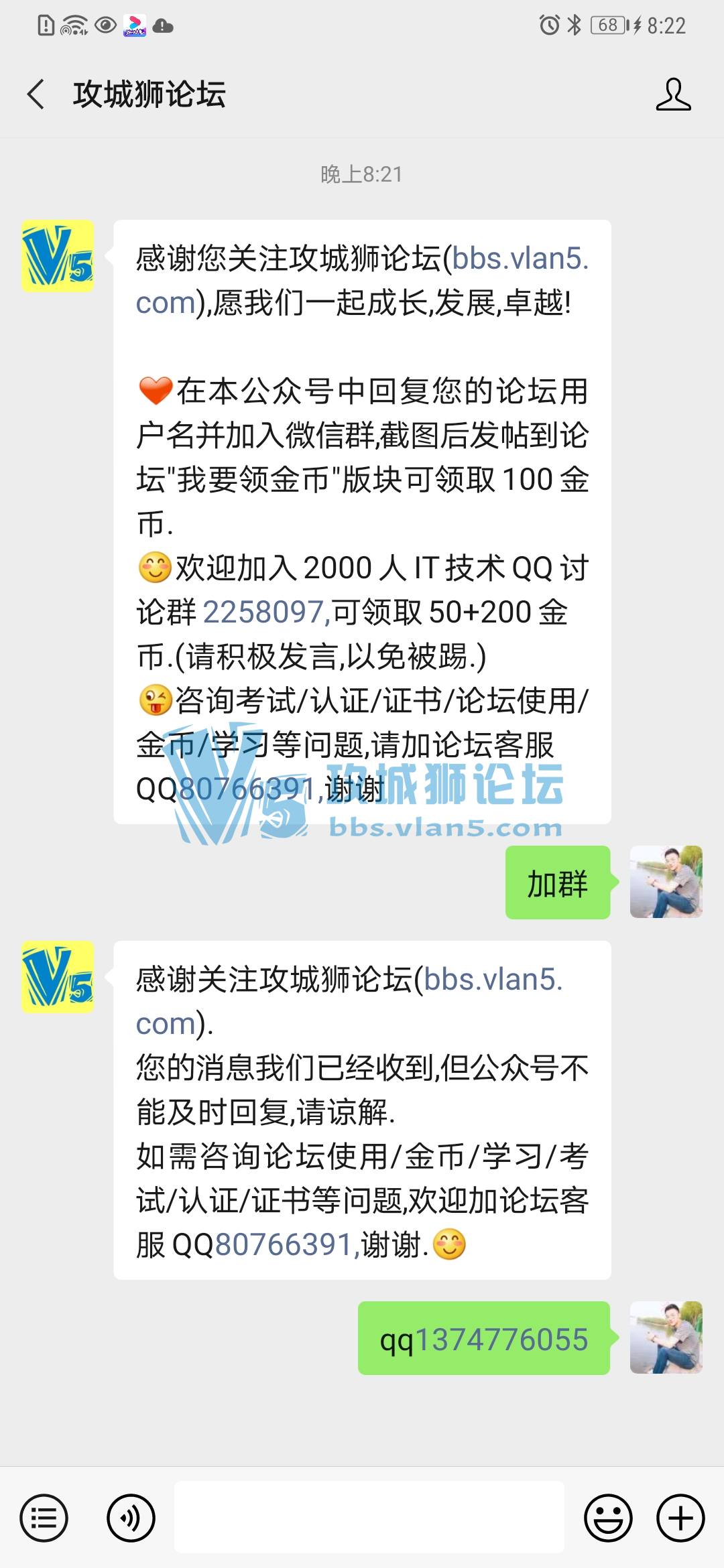Open the account profile icon
Viewport: 724px width, 1568px height.
(673, 94)
